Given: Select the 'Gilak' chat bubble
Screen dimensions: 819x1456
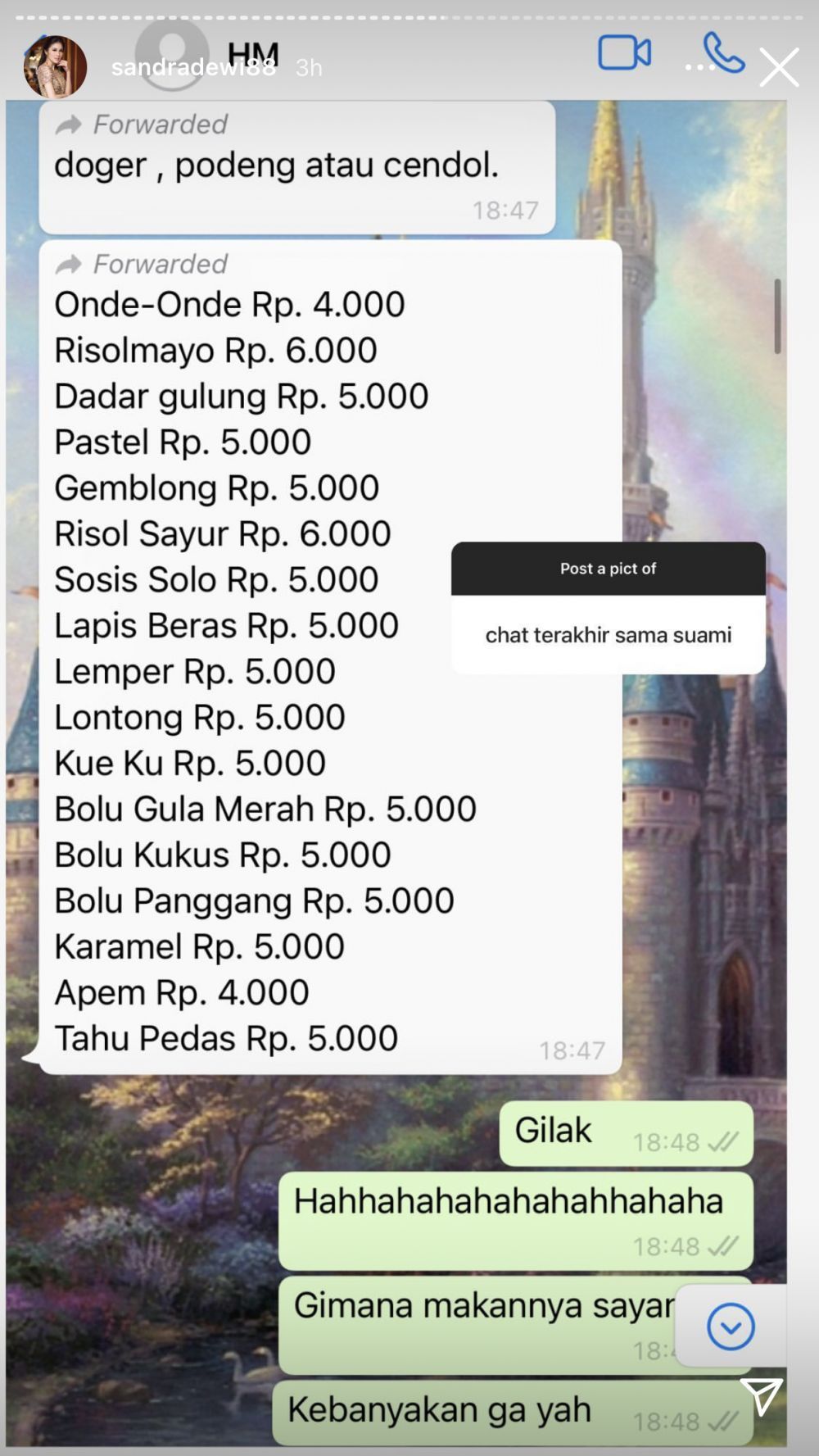Looking at the screenshot, I should pyautogui.click(x=573, y=1132).
